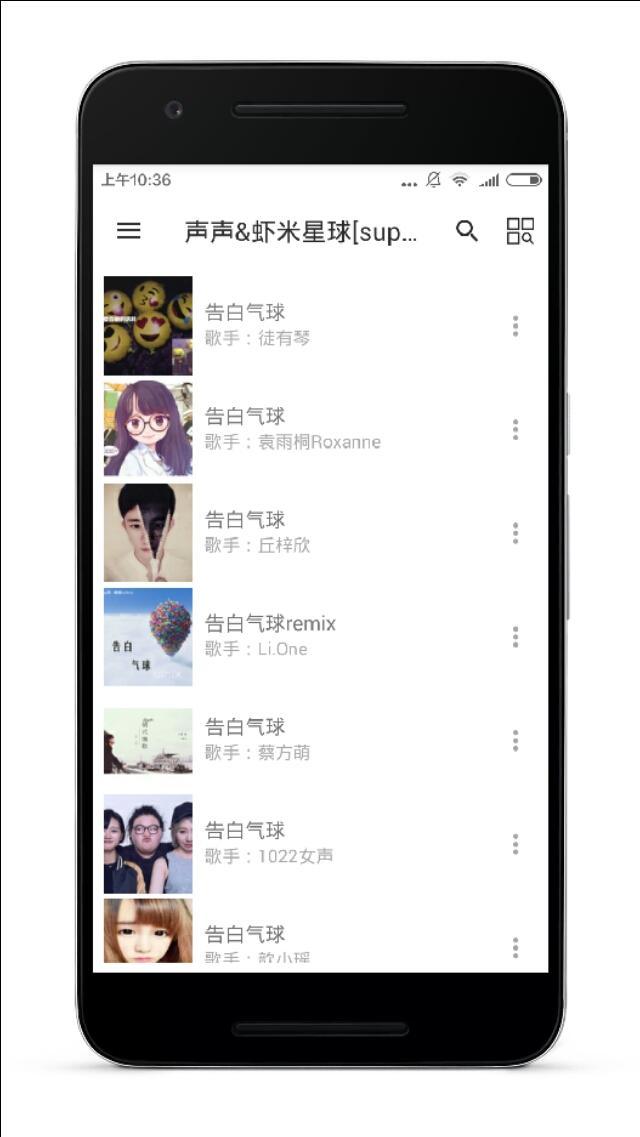This screenshot has height=1137, width=640.
Task: Open more options for Li.One's remix
Action: coord(515,637)
